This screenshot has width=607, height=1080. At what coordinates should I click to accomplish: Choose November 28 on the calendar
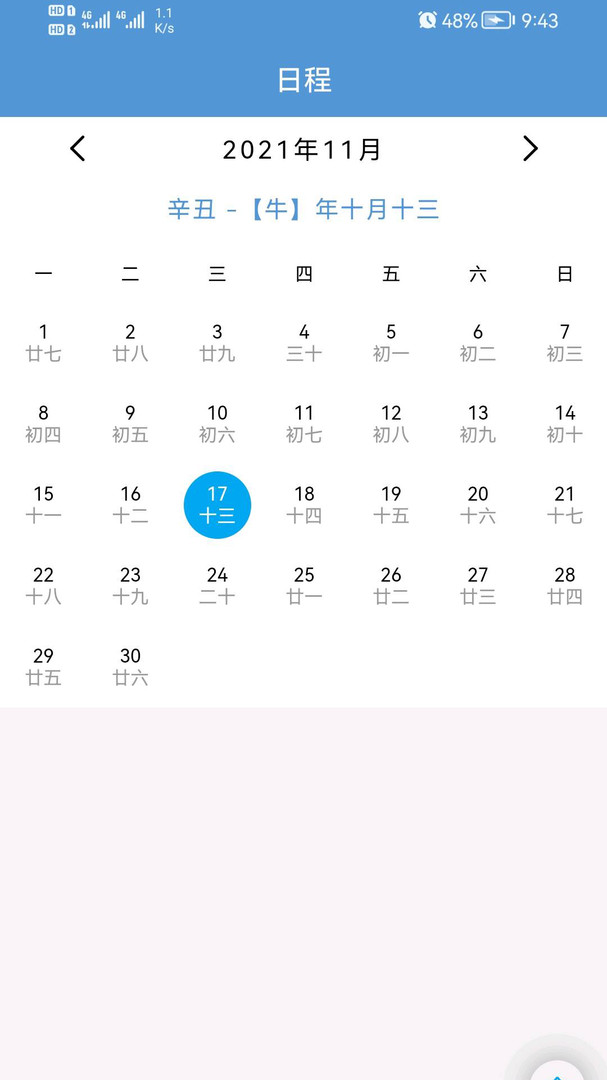coord(565,585)
